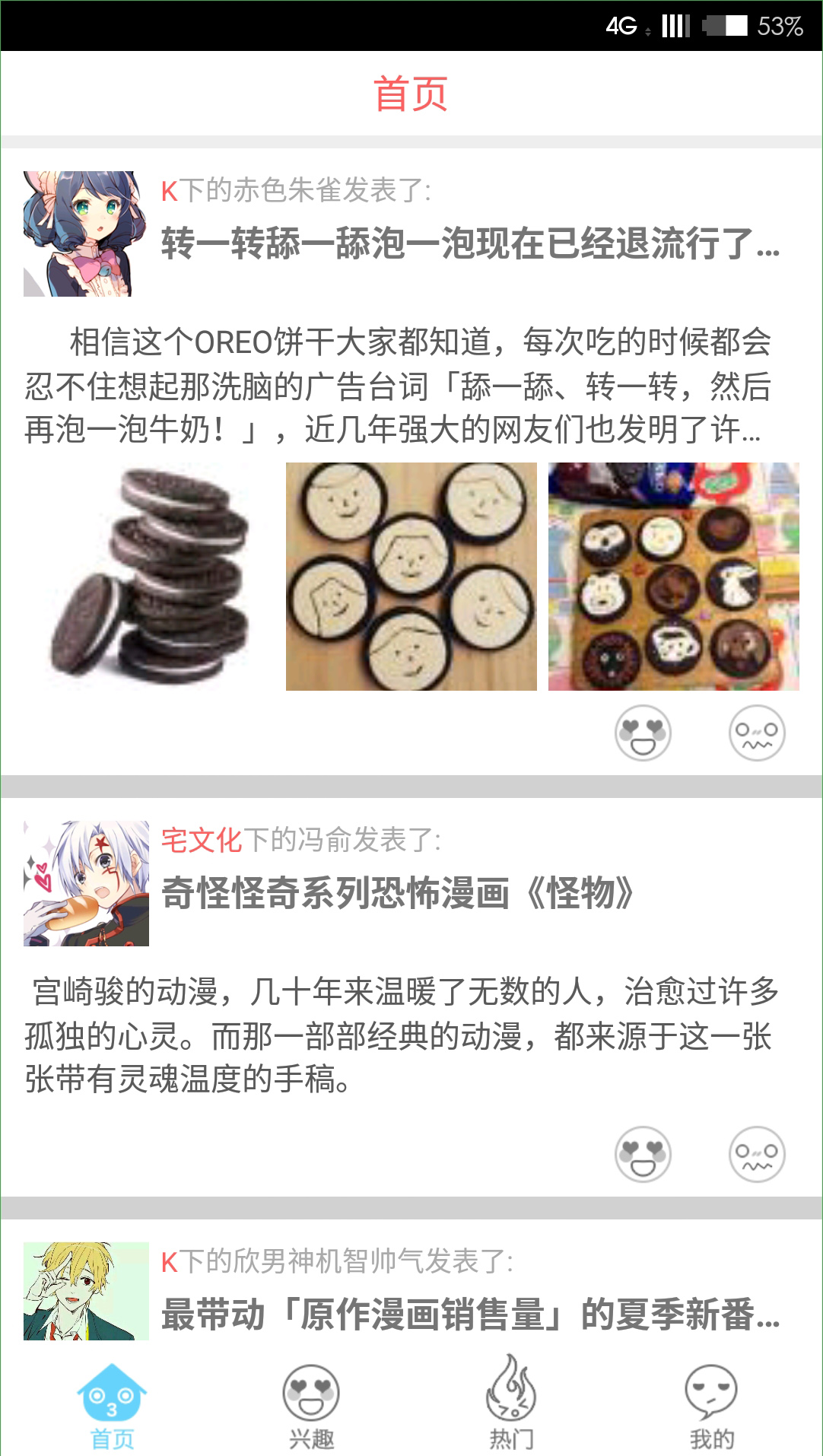Open the stacked OREO cookies photo

pos(149,577)
